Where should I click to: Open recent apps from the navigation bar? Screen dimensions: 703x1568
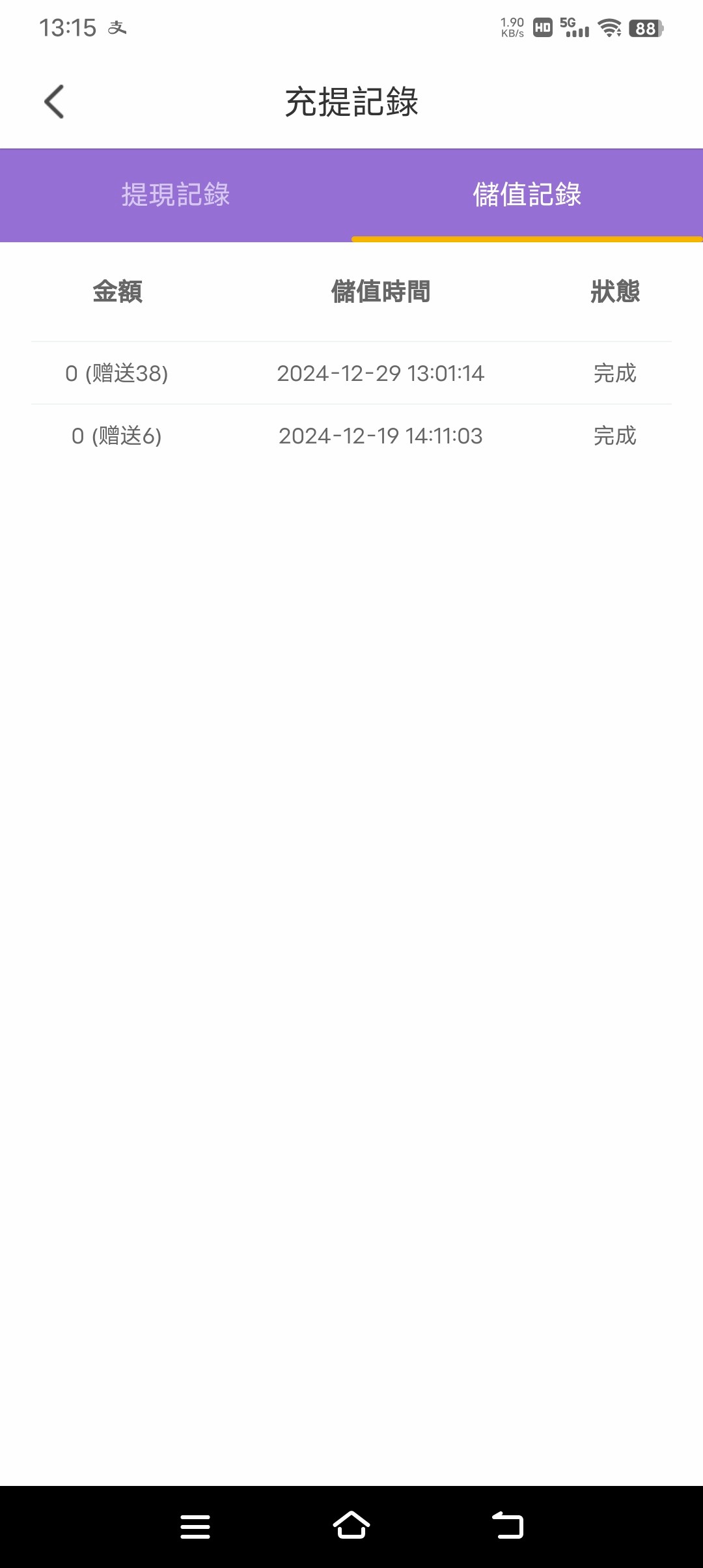click(x=195, y=1526)
